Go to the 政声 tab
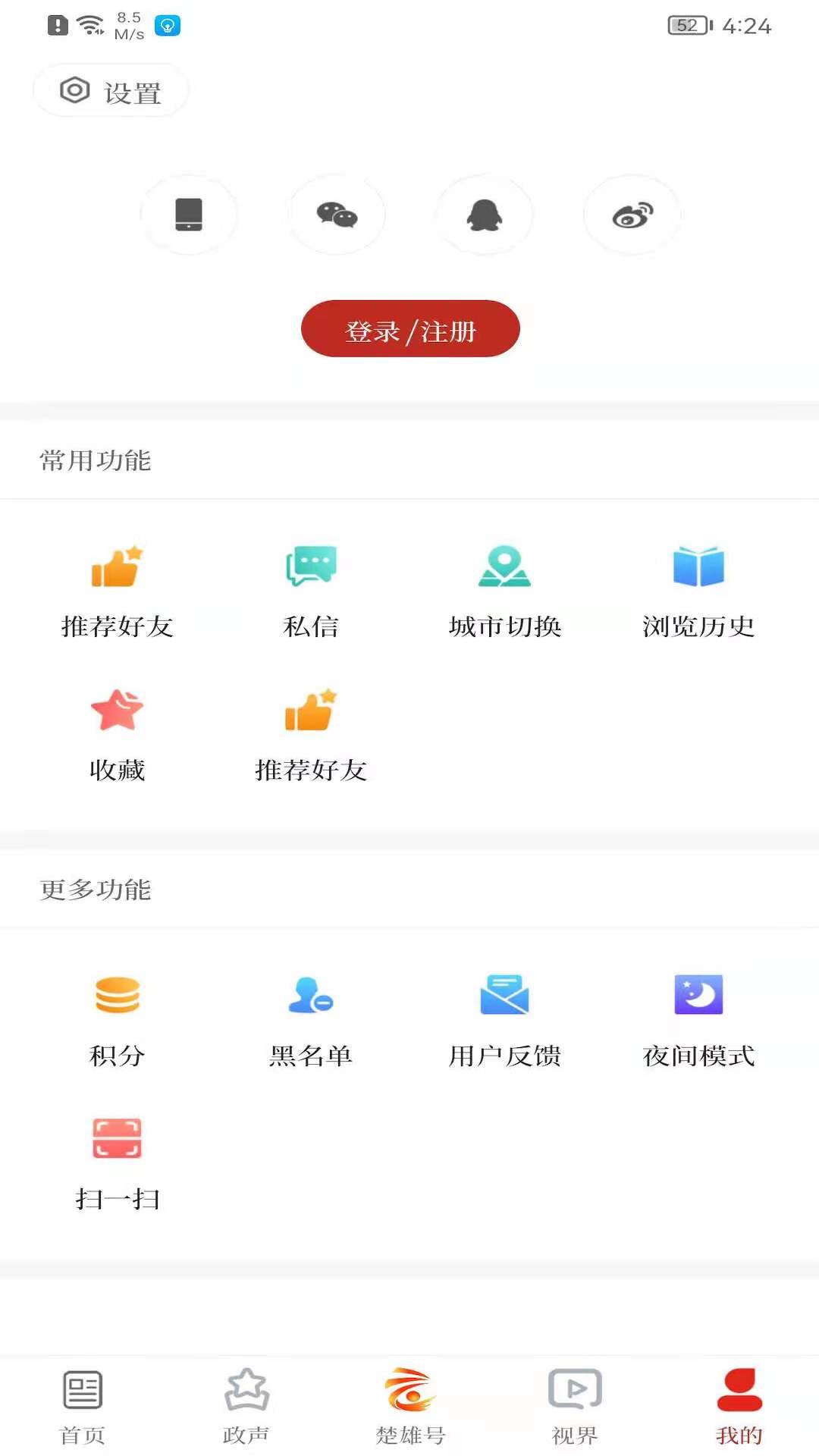819x1456 pixels. click(x=246, y=1407)
